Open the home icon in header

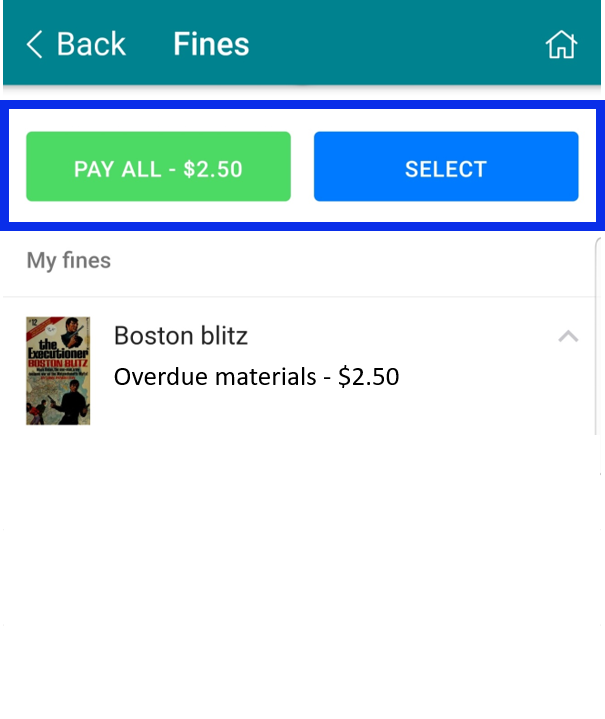pos(560,44)
